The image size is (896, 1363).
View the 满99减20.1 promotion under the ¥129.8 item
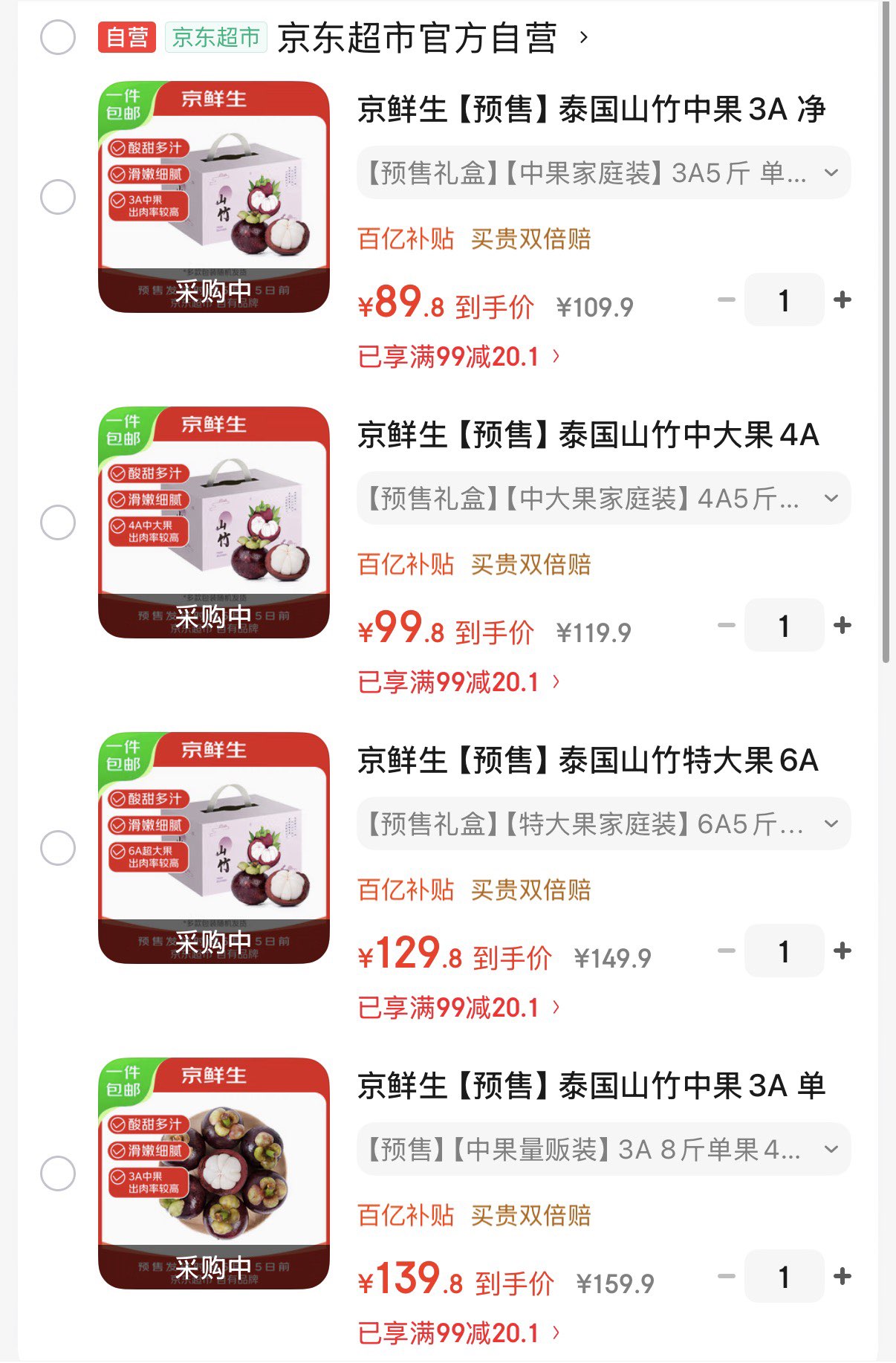point(458,1008)
